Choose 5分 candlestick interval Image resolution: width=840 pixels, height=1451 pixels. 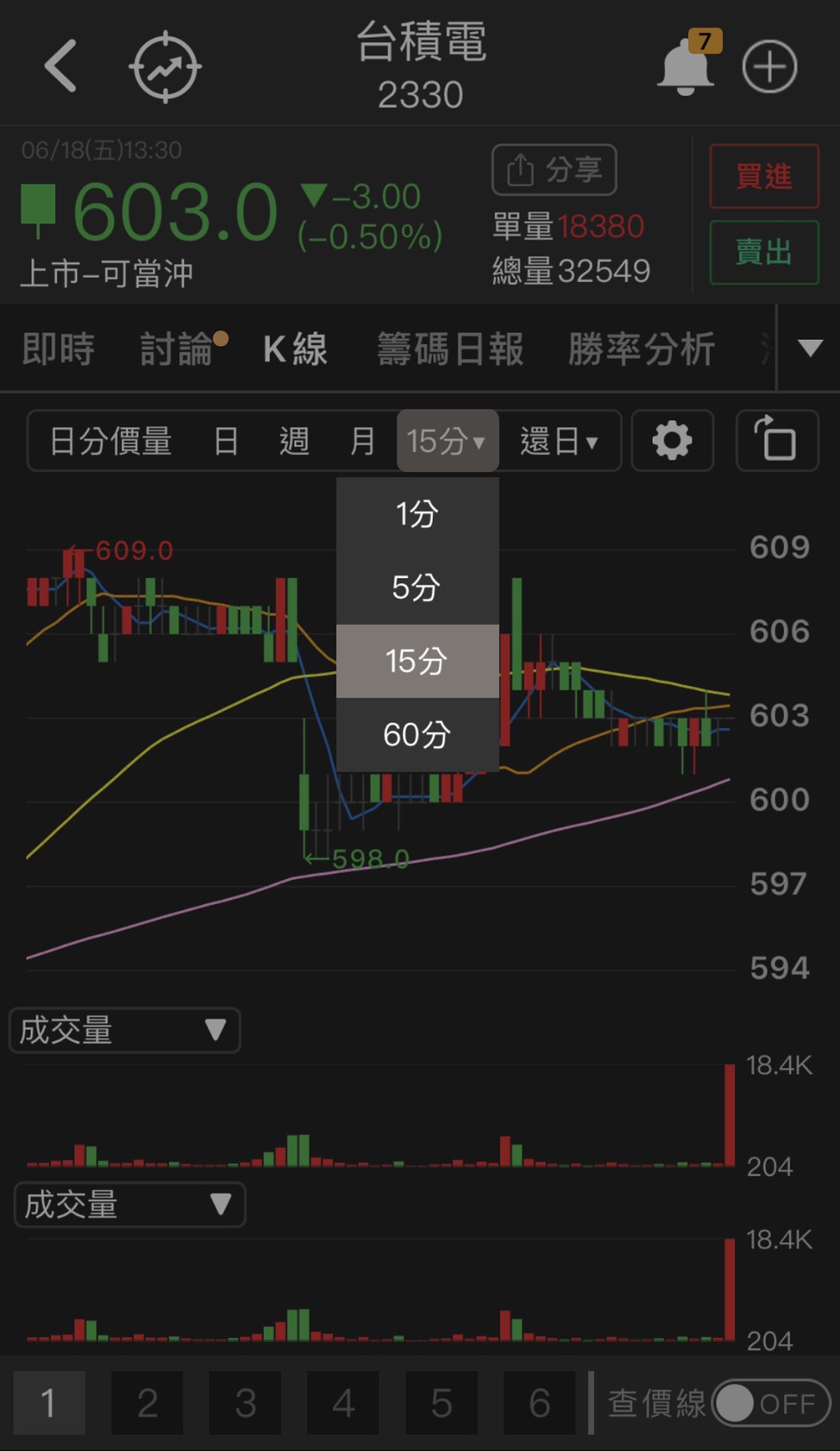[417, 588]
